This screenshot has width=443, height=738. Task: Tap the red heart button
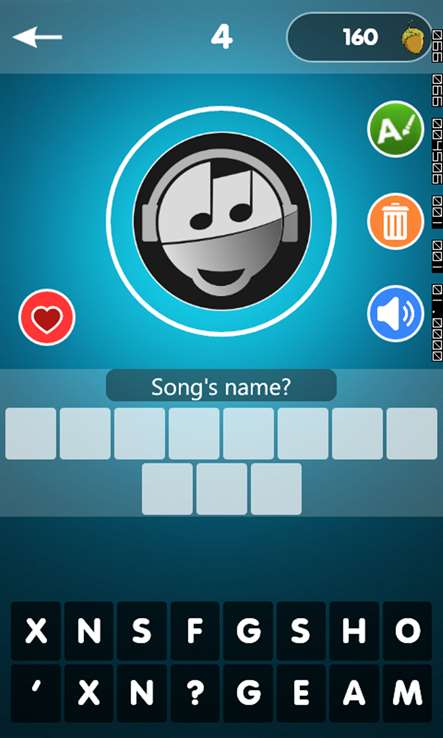pos(47,317)
